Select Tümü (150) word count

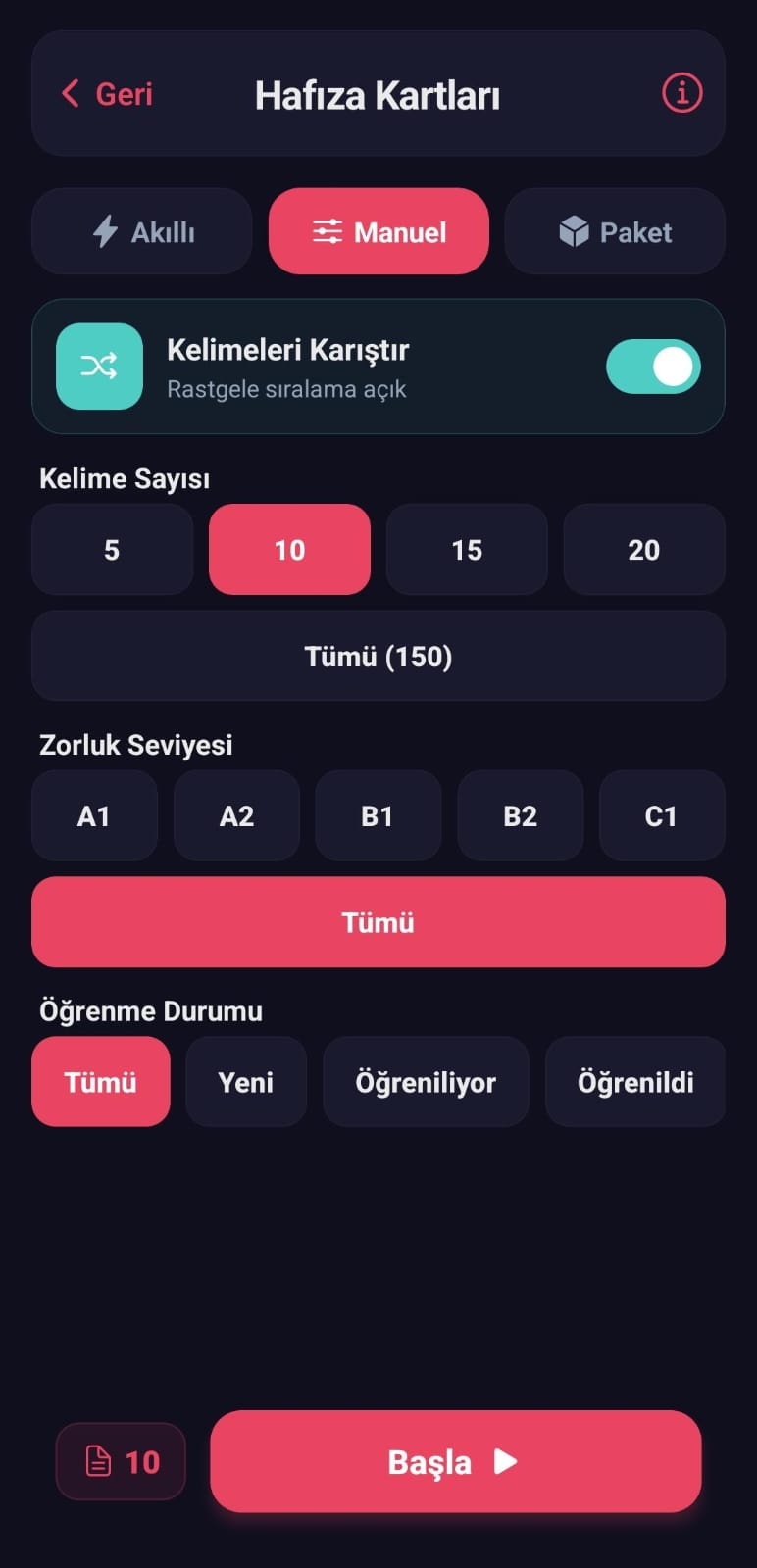coord(378,656)
